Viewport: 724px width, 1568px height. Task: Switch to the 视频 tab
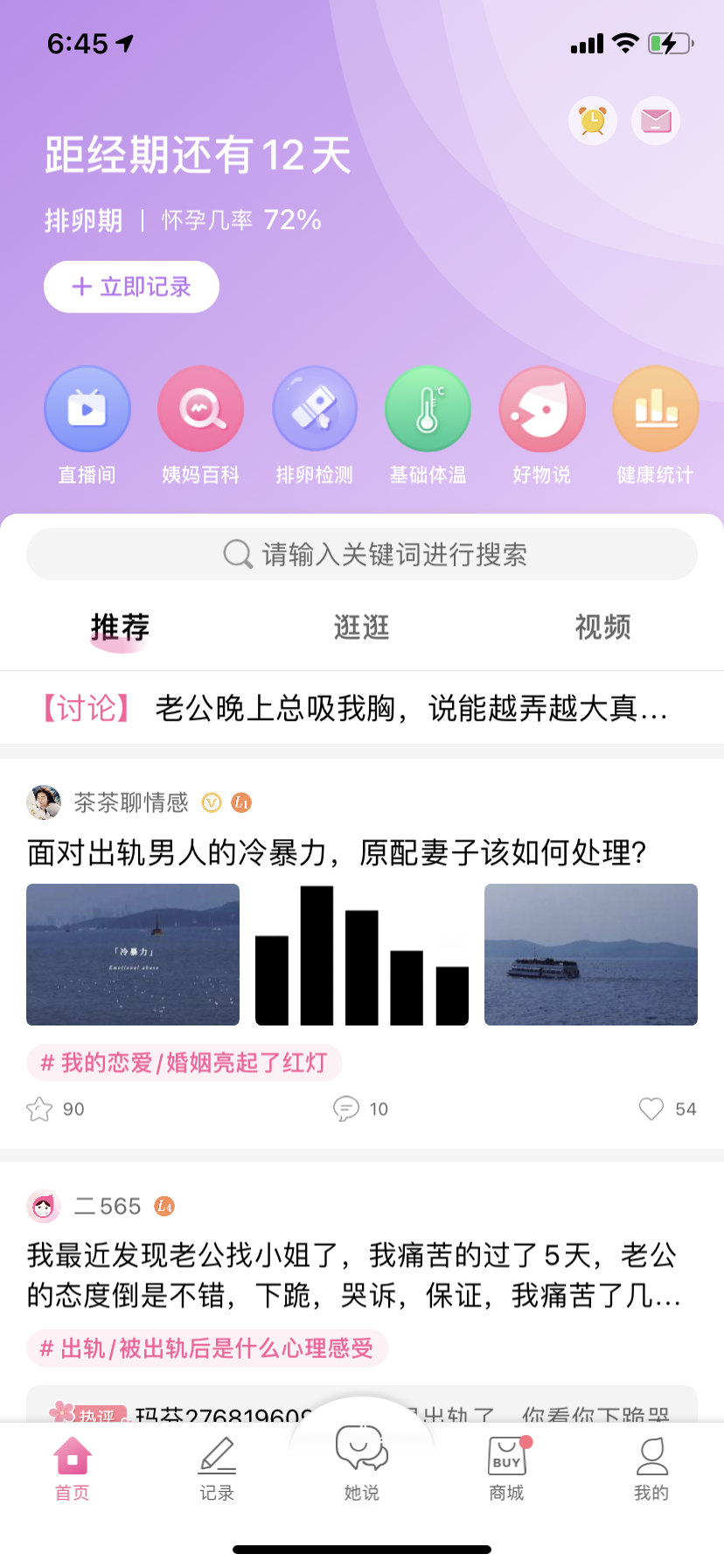click(602, 627)
